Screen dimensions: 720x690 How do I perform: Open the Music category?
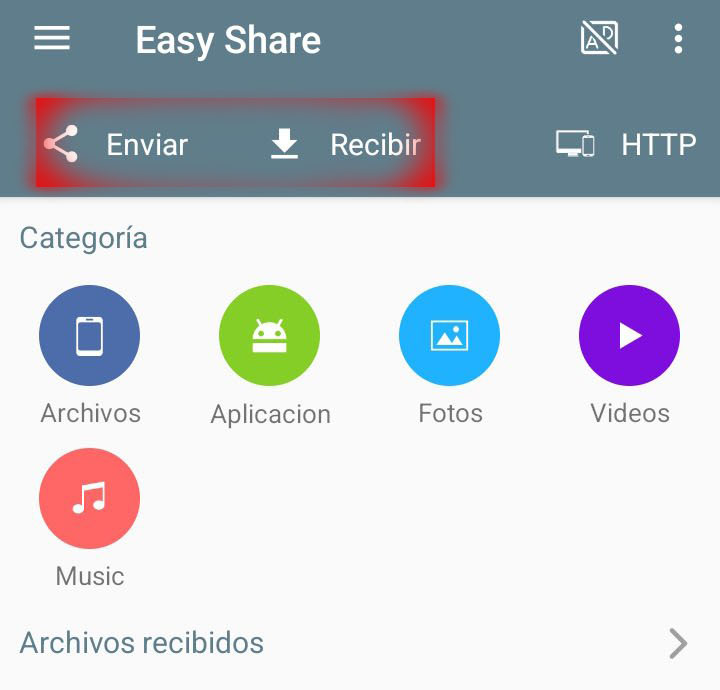(89, 499)
